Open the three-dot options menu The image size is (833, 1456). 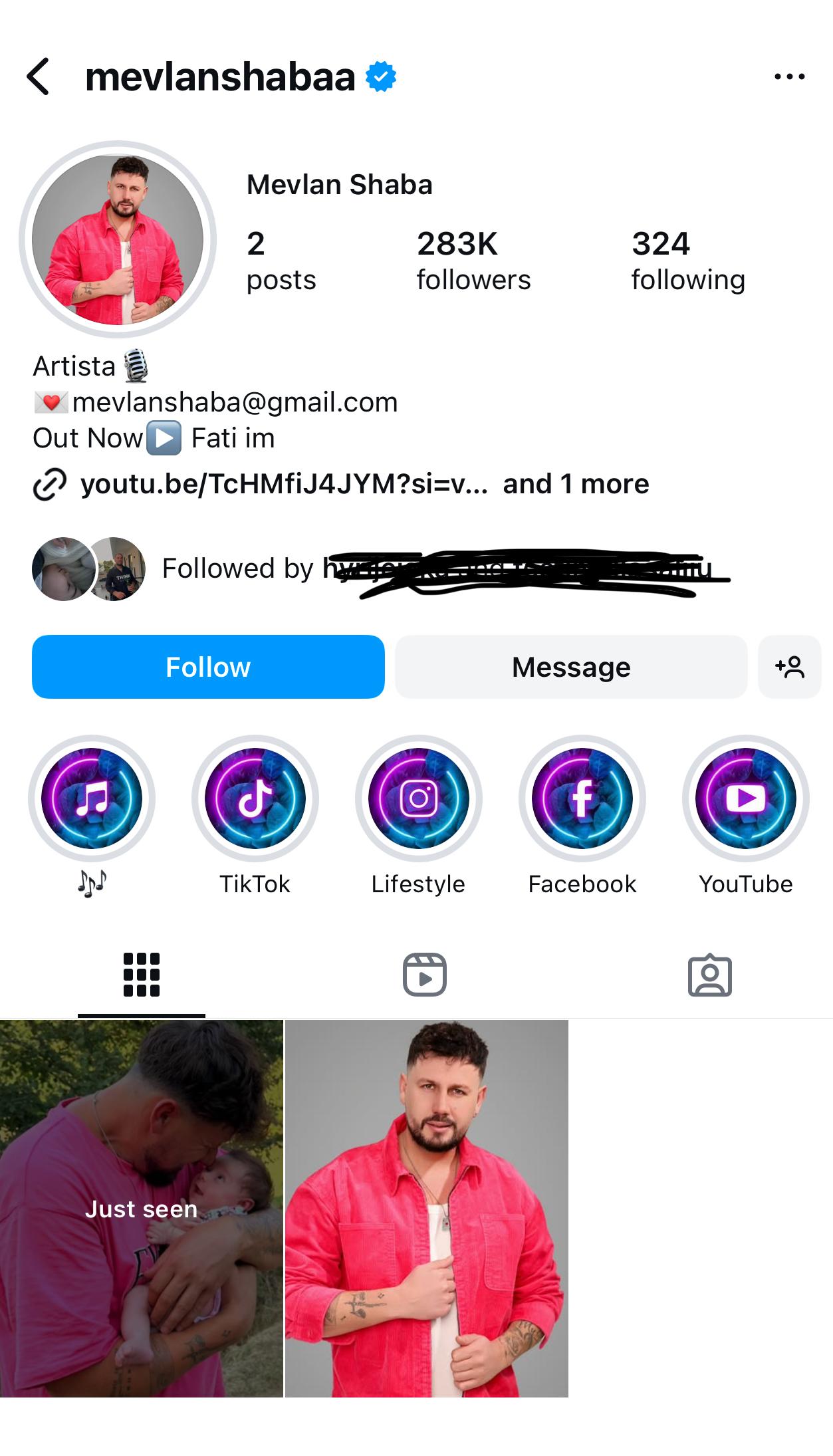[x=789, y=76]
